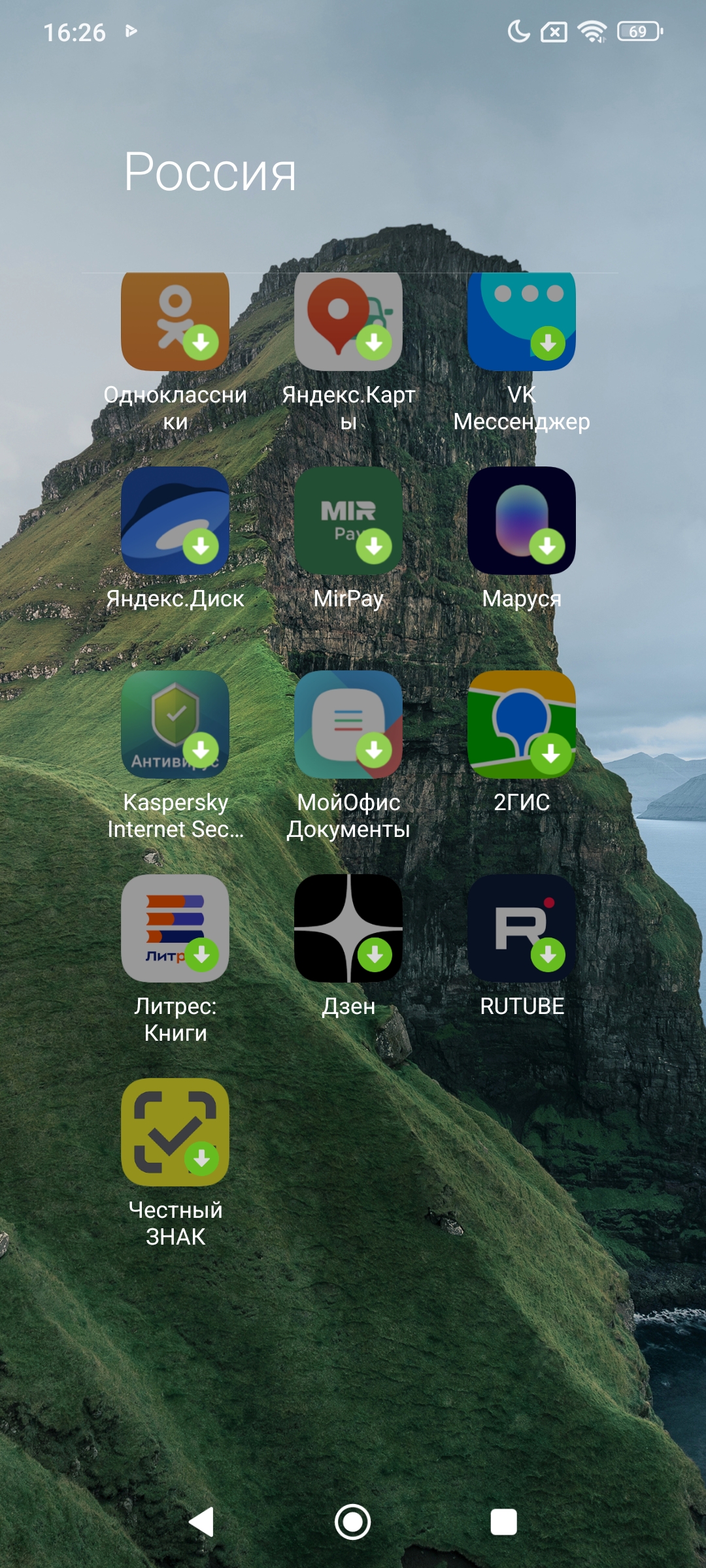Open VK Мессенджер

pyautogui.click(x=522, y=322)
